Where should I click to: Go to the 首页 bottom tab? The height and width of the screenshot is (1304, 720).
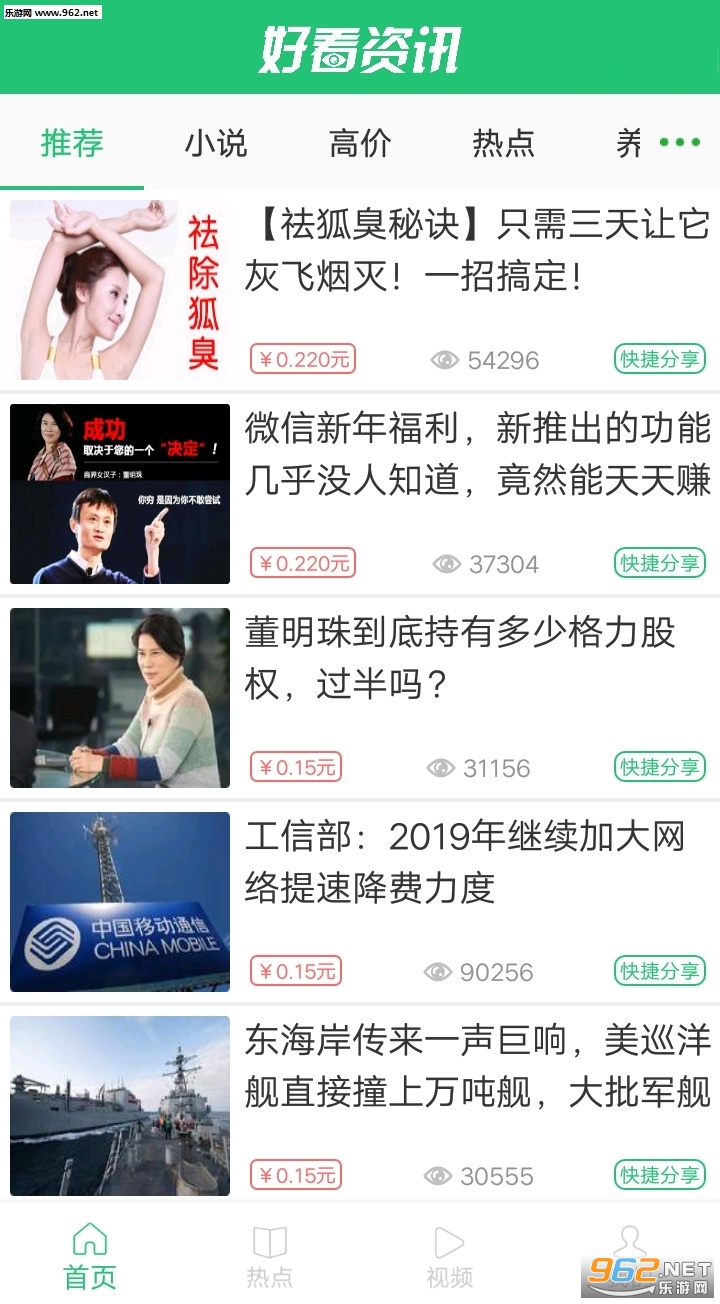(90, 1255)
